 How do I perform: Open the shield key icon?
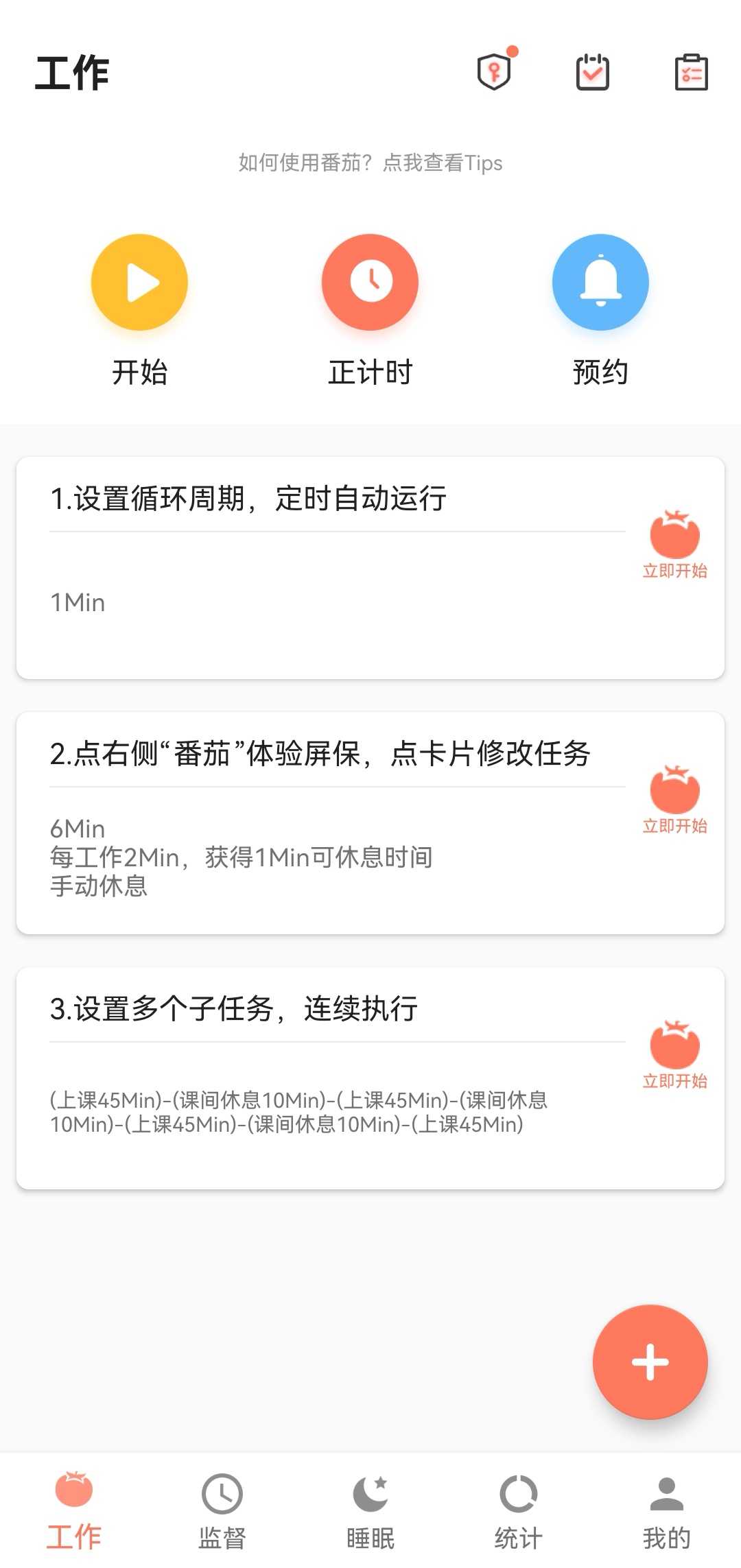(x=494, y=71)
